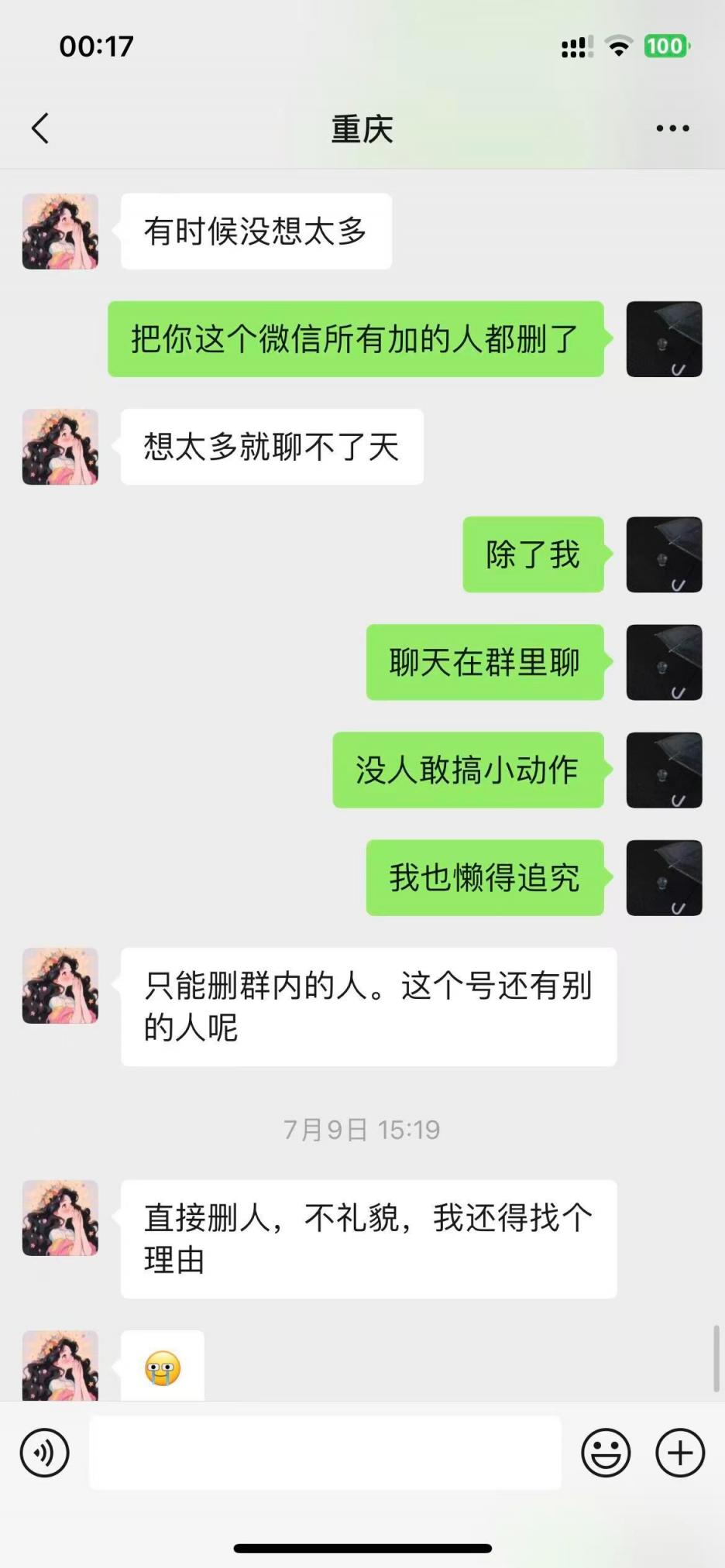Screen dimensions: 725x1568
Task: Open contact avatar beside 有时候没想太多
Action: pos(60,232)
